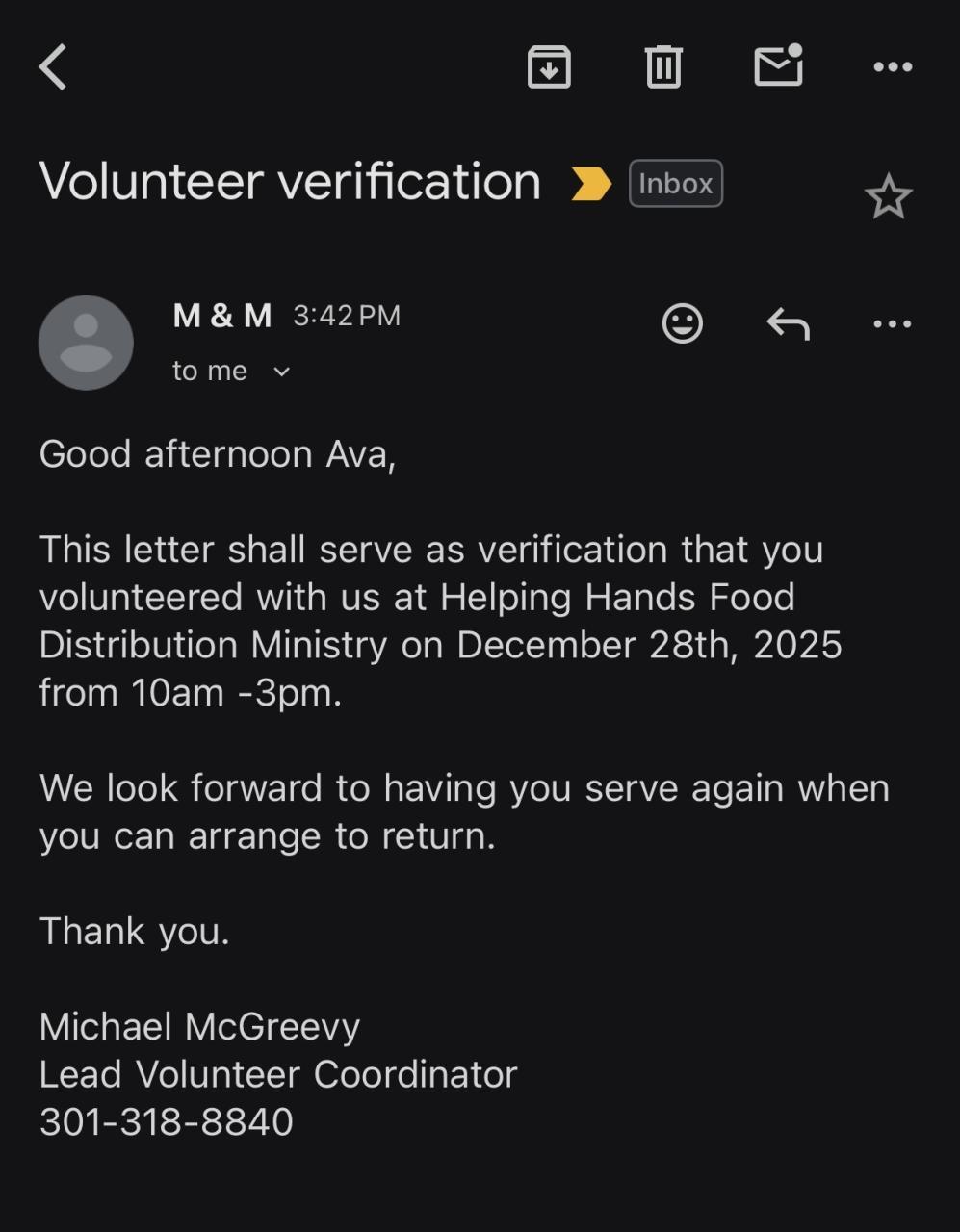Tap the Inbox label chip
The height and width of the screenshot is (1232, 960).
coord(675,184)
